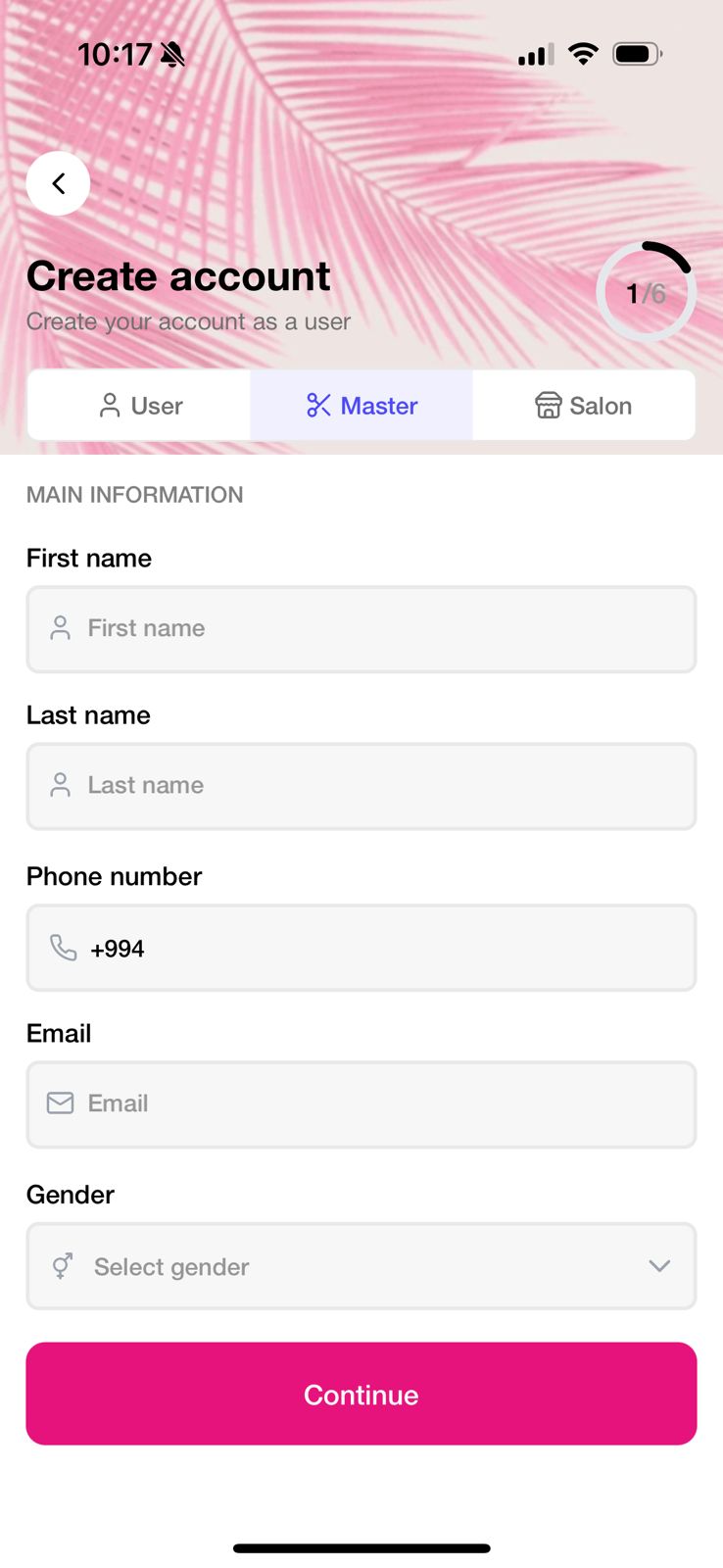Tap the pink Continue button
This screenshot has width=723, height=1568.
pos(361,1394)
